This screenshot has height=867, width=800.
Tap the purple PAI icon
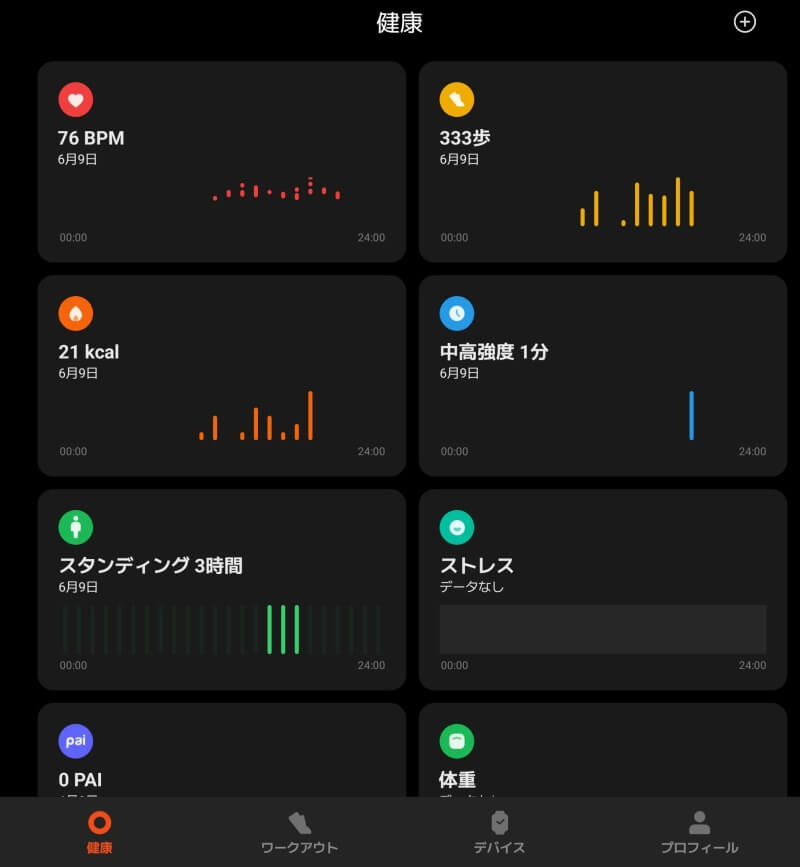tap(75, 741)
